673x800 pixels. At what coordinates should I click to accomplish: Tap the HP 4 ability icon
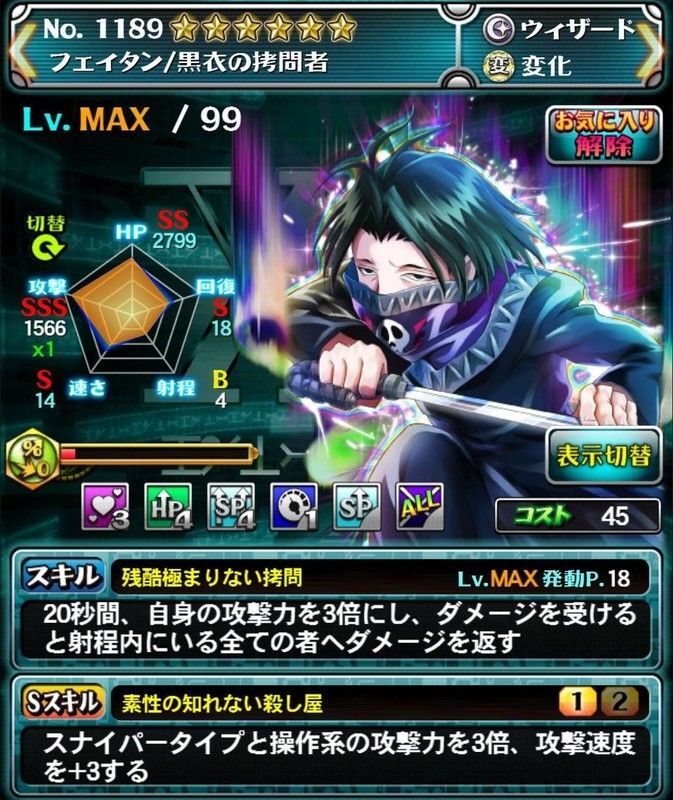click(x=170, y=507)
